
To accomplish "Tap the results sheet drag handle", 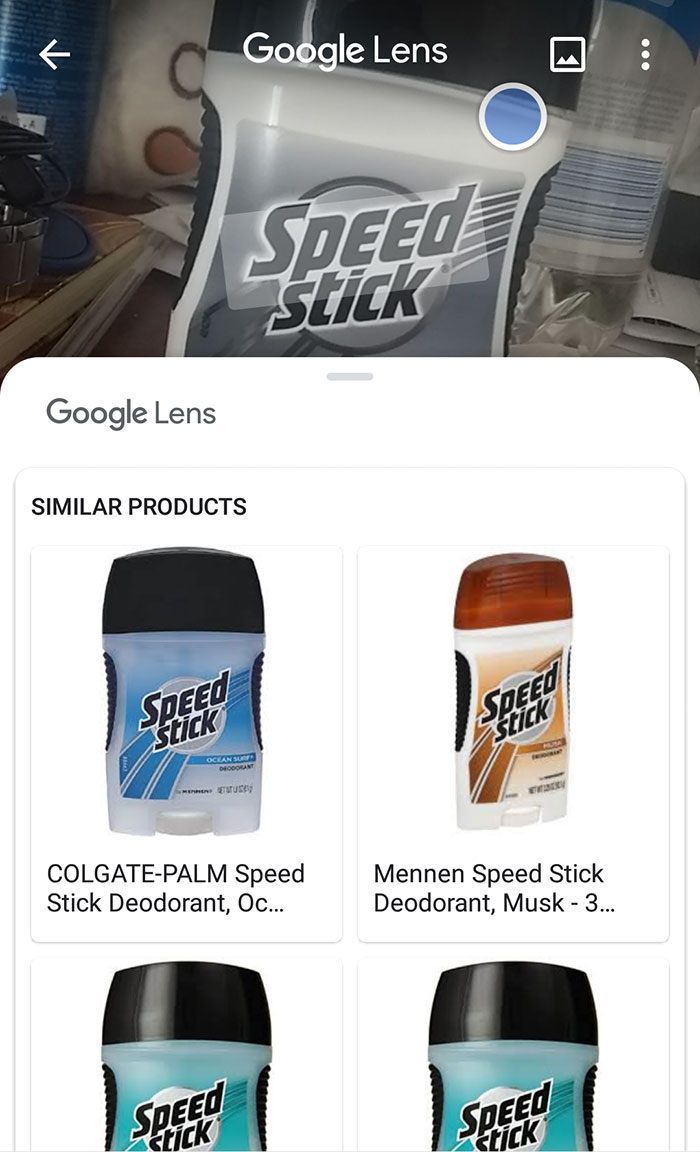I will coord(350,377).
